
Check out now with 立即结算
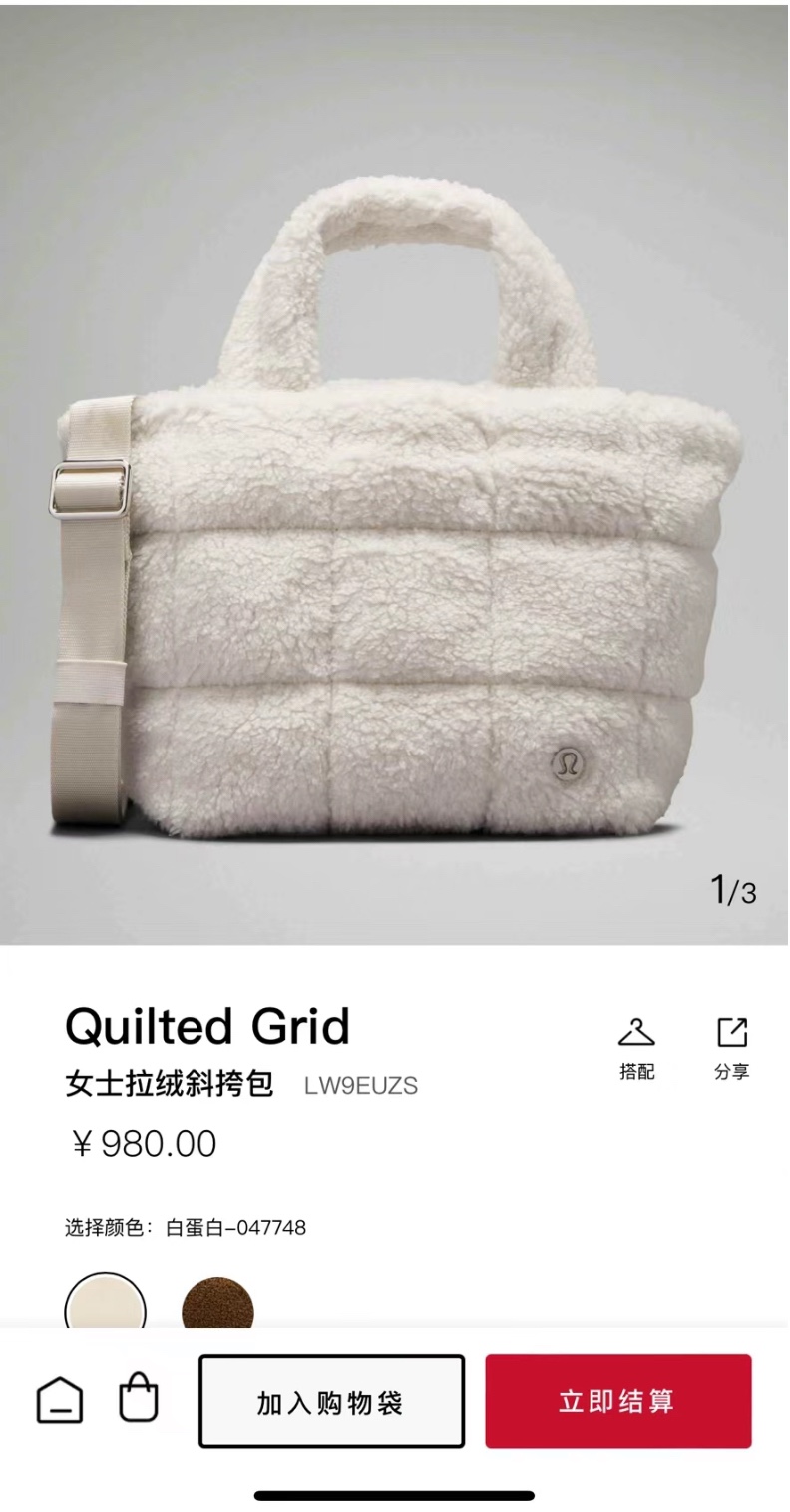click(x=618, y=1401)
